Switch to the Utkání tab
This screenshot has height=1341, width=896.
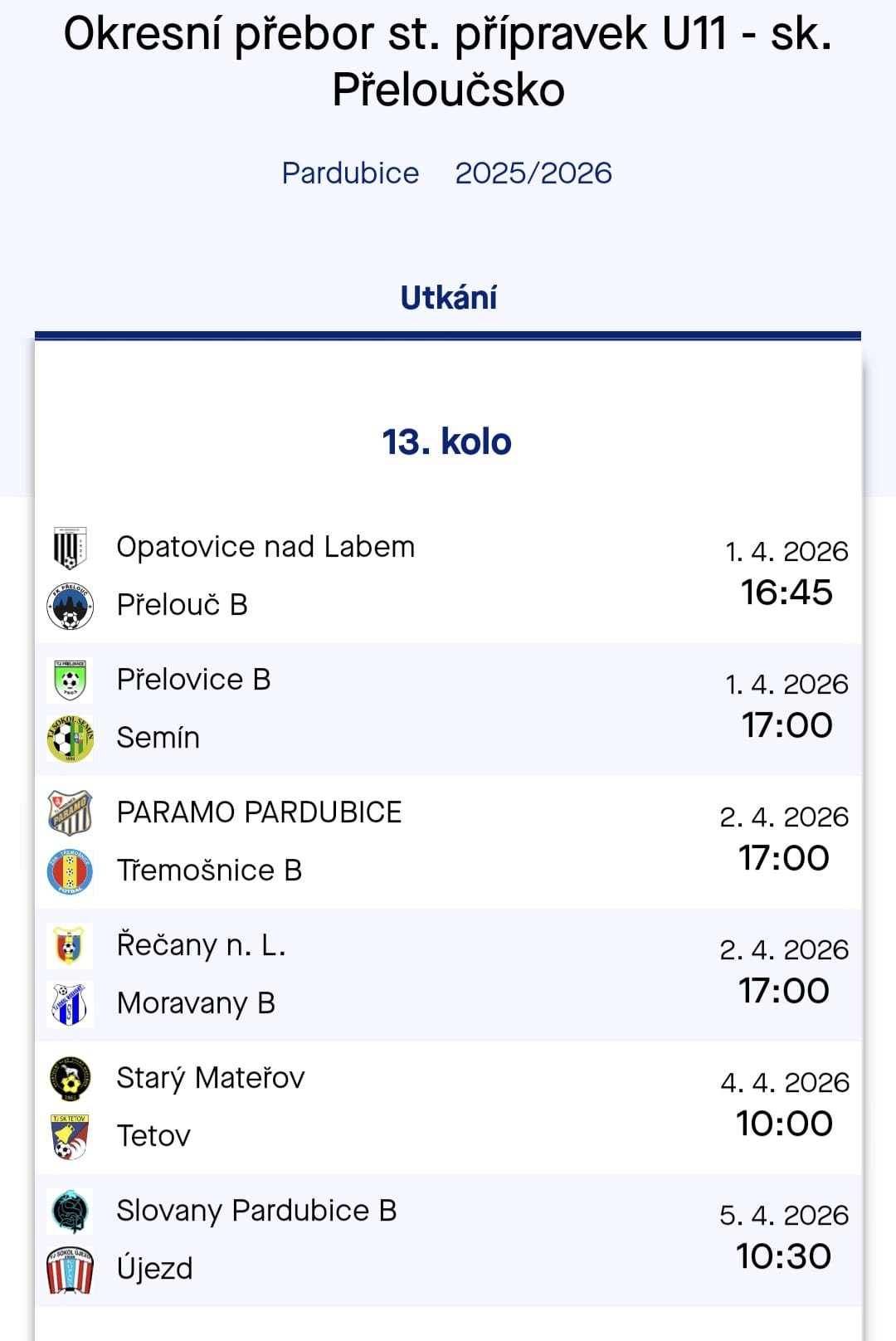pos(448,295)
